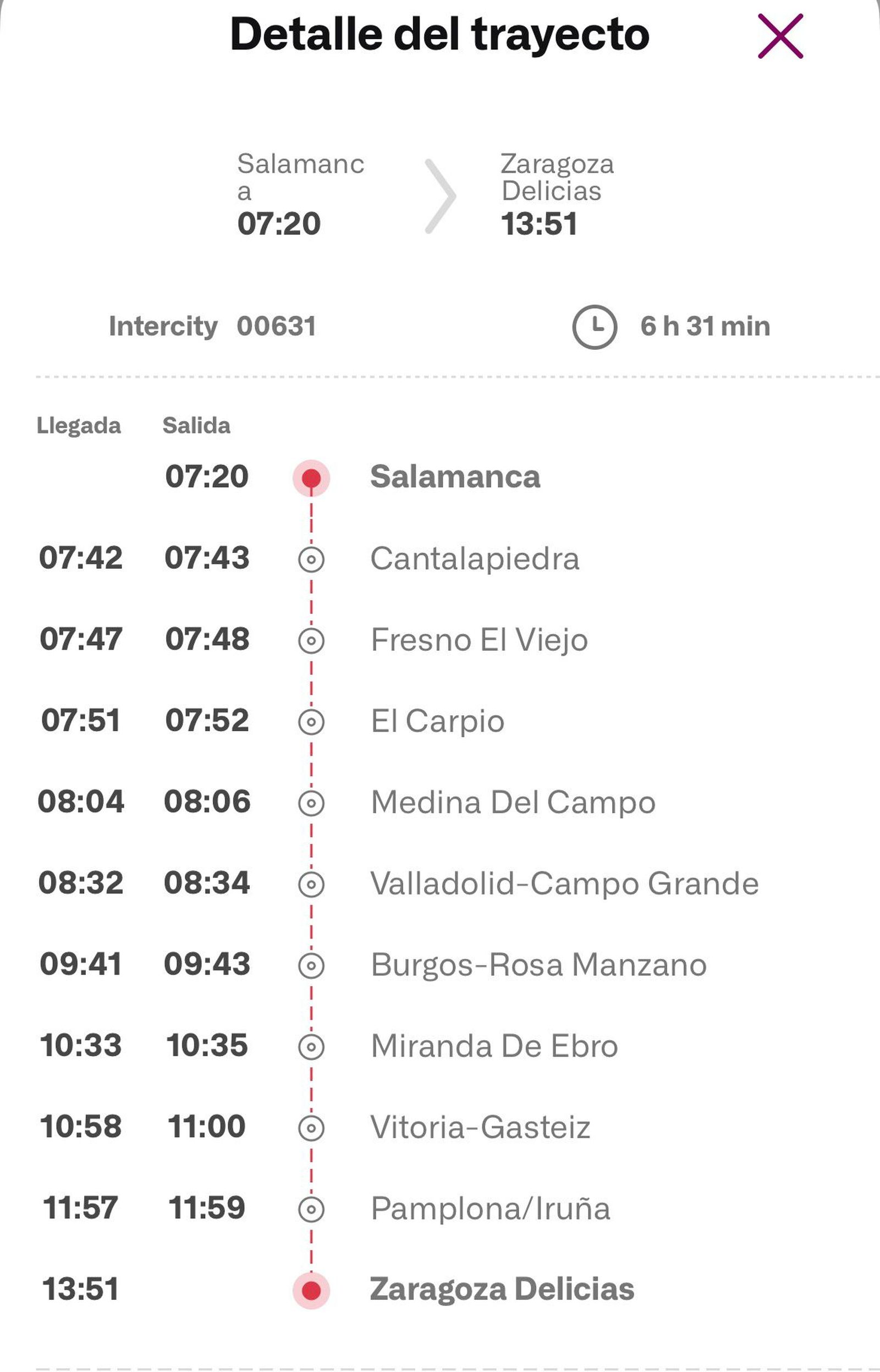Screen dimensions: 880x1372
Task: Select the Vitoria-Gasteiz stop circle icon
Action: (311, 1127)
